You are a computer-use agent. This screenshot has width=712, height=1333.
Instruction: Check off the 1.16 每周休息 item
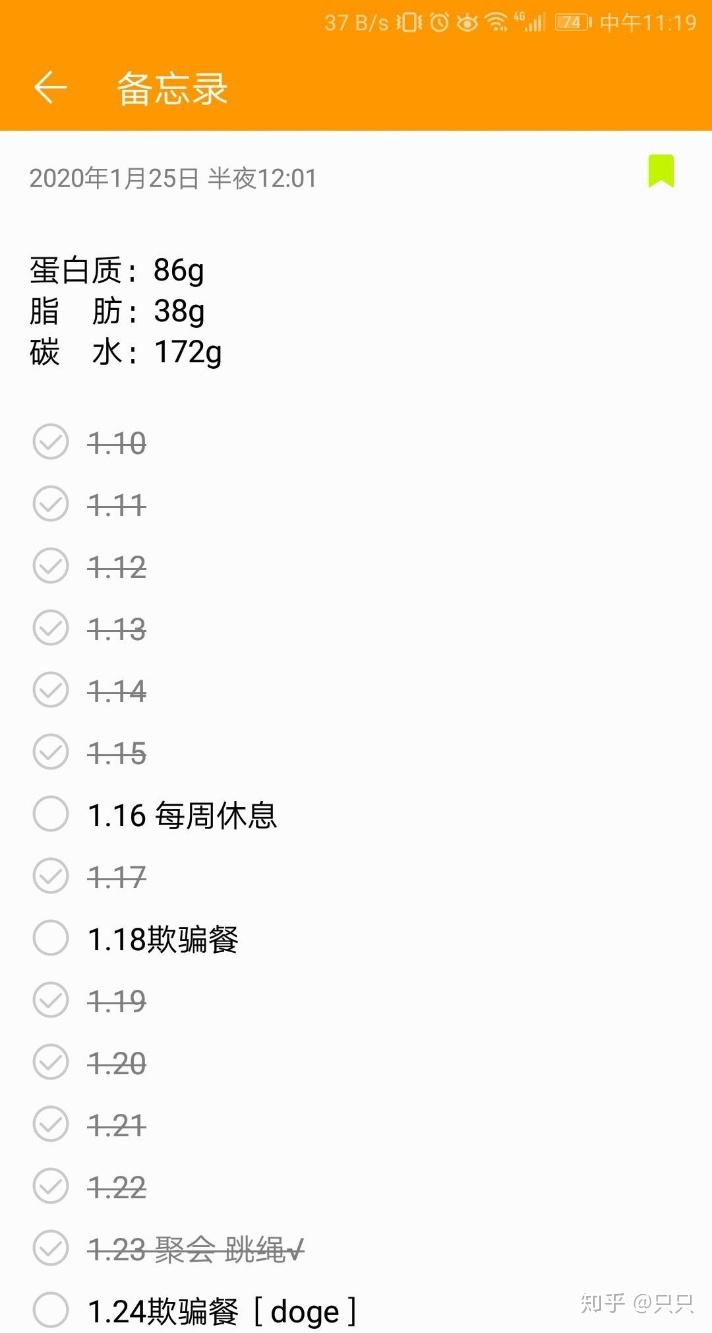51,814
